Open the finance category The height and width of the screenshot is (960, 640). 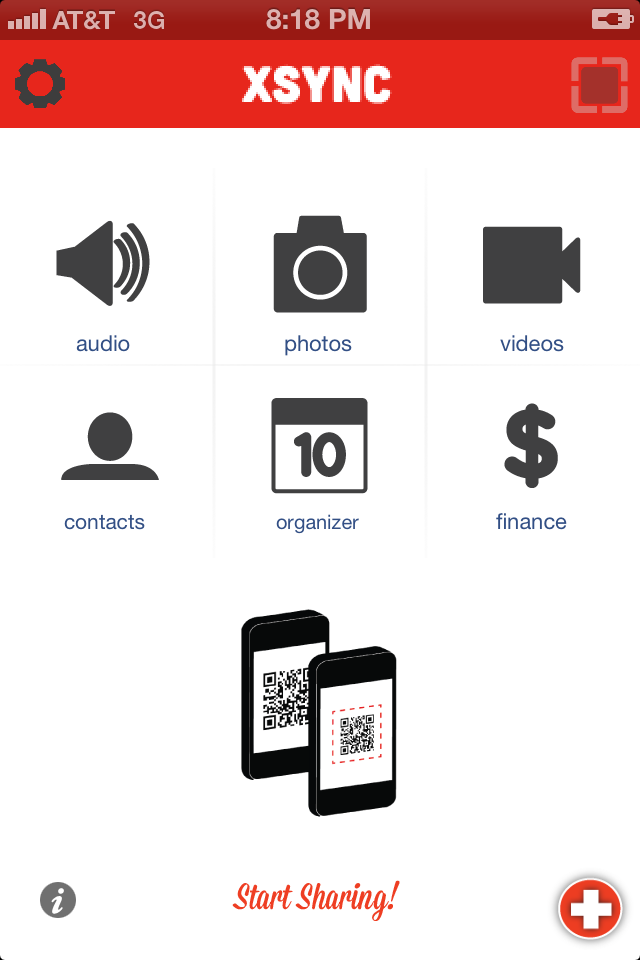tap(531, 463)
